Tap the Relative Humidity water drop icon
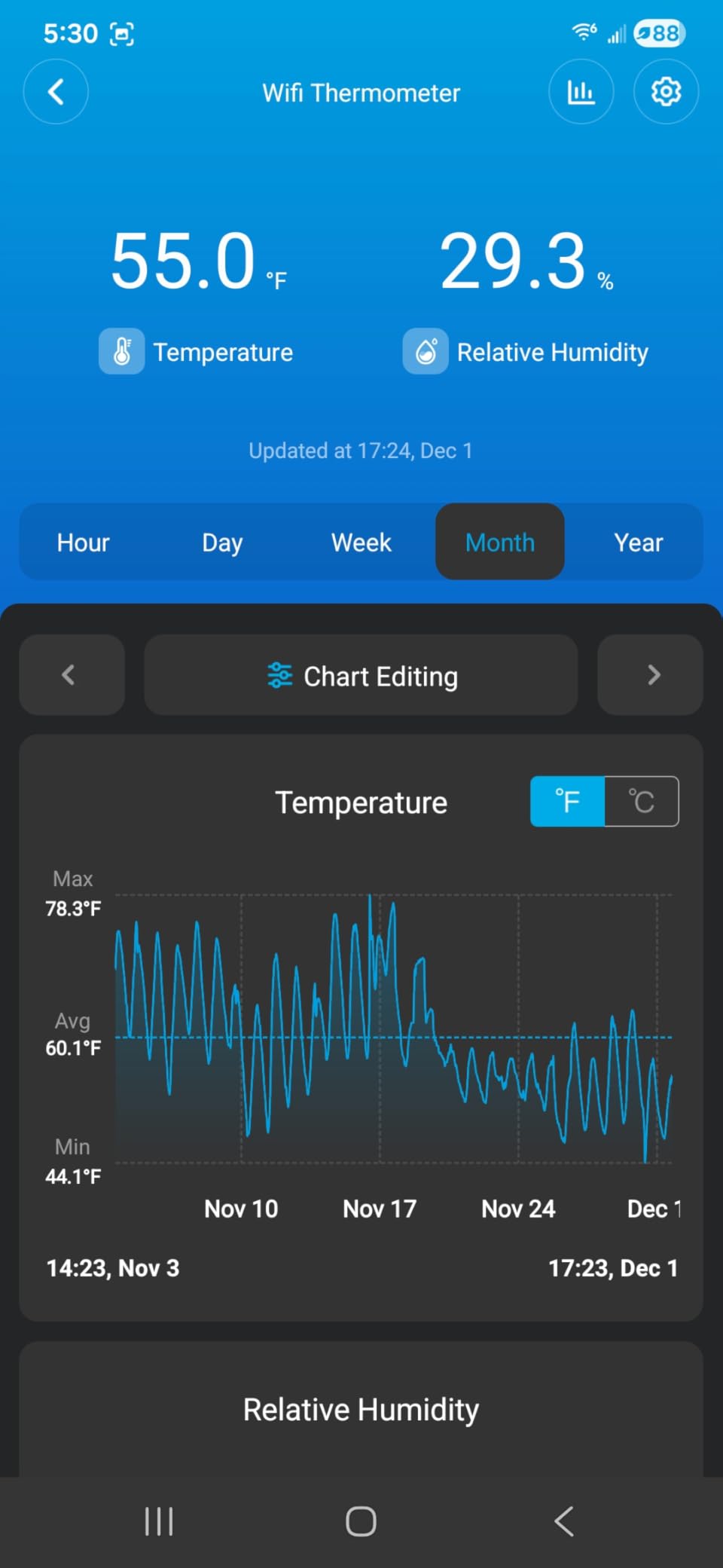The width and height of the screenshot is (723, 1568). [426, 351]
